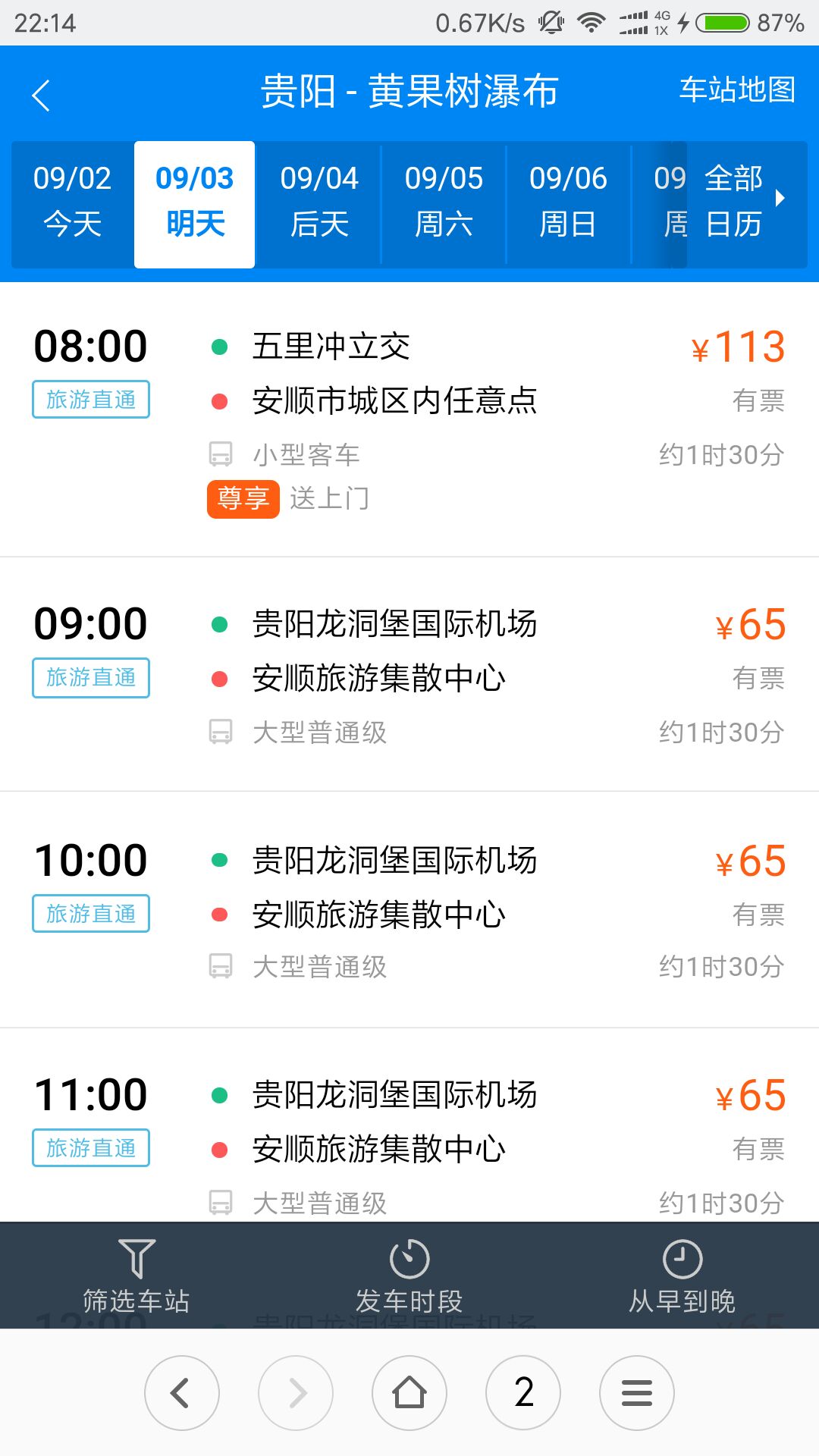
Task: Switch to the 09/04 后天 date
Action: pyautogui.click(x=319, y=202)
